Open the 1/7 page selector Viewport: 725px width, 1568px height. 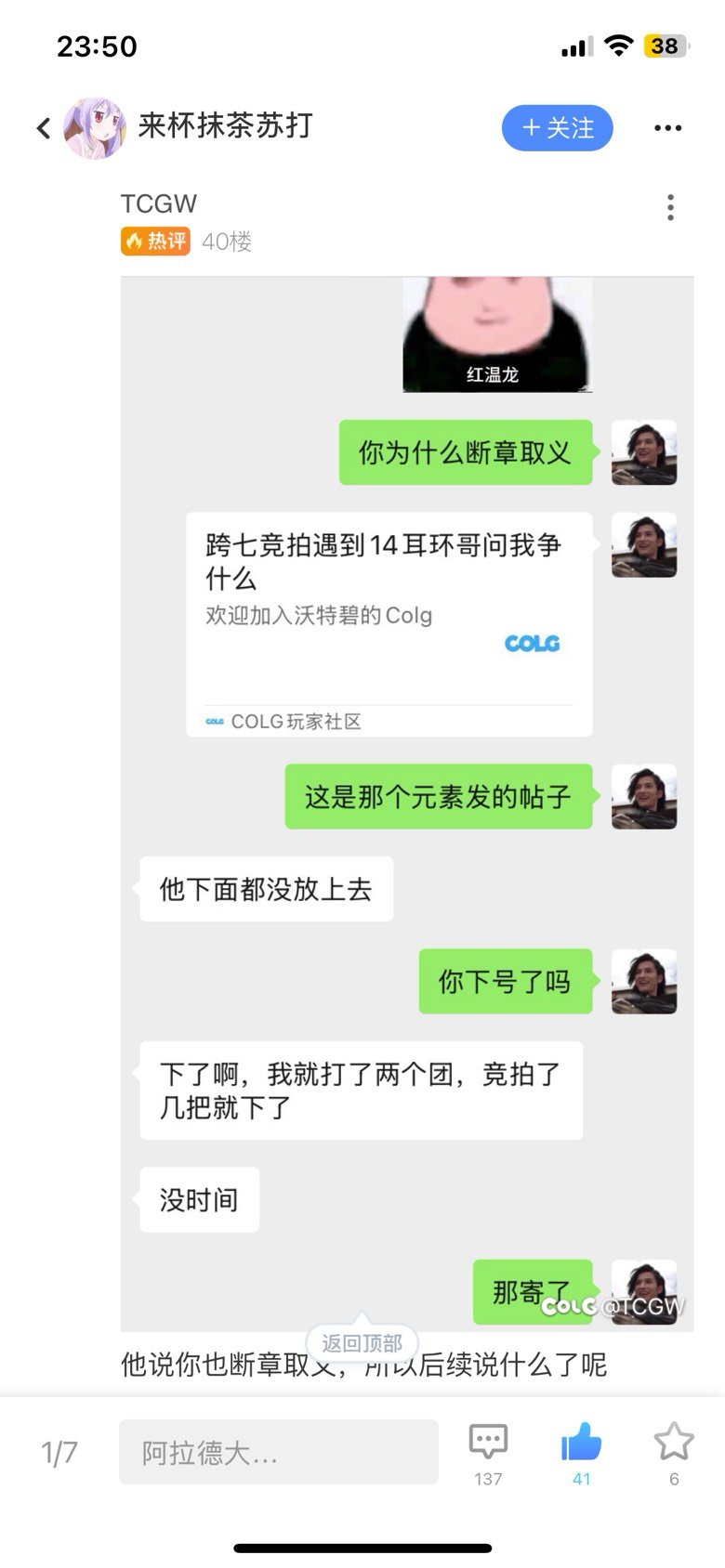[59, 1453]
